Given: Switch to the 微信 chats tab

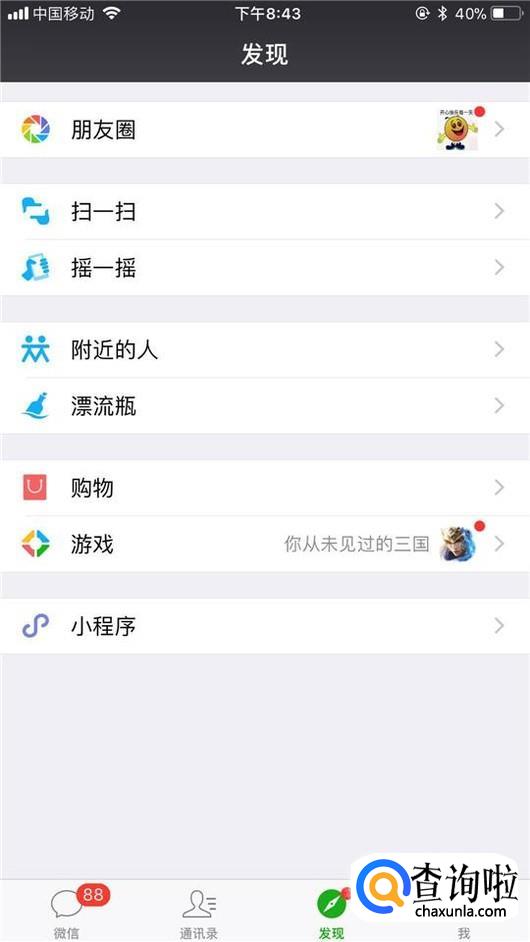Looking at the screenshot, I should pyautogui.click(x=66, y=911).
